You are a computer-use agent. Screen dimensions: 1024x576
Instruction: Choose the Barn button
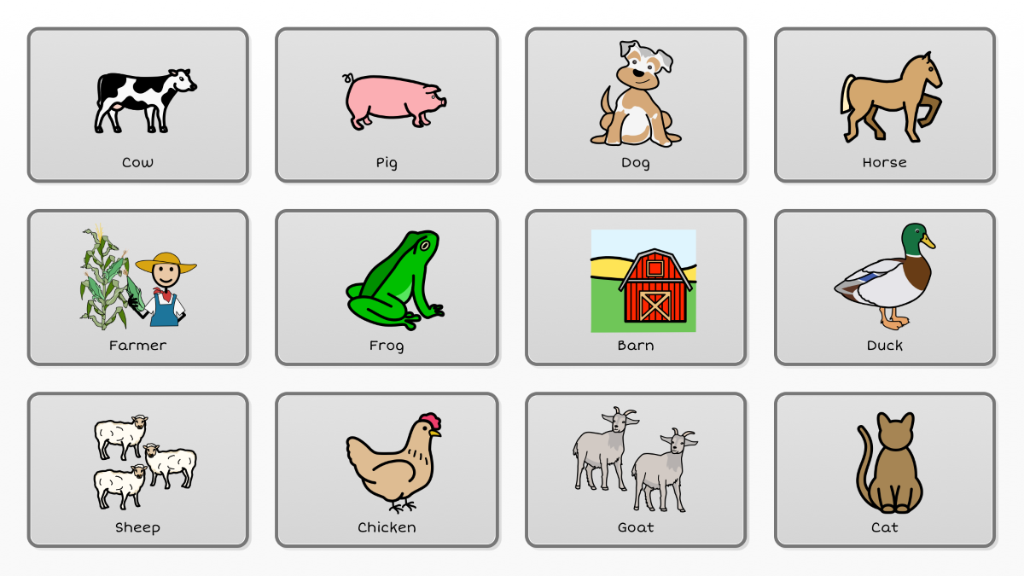tap(636, 287)
